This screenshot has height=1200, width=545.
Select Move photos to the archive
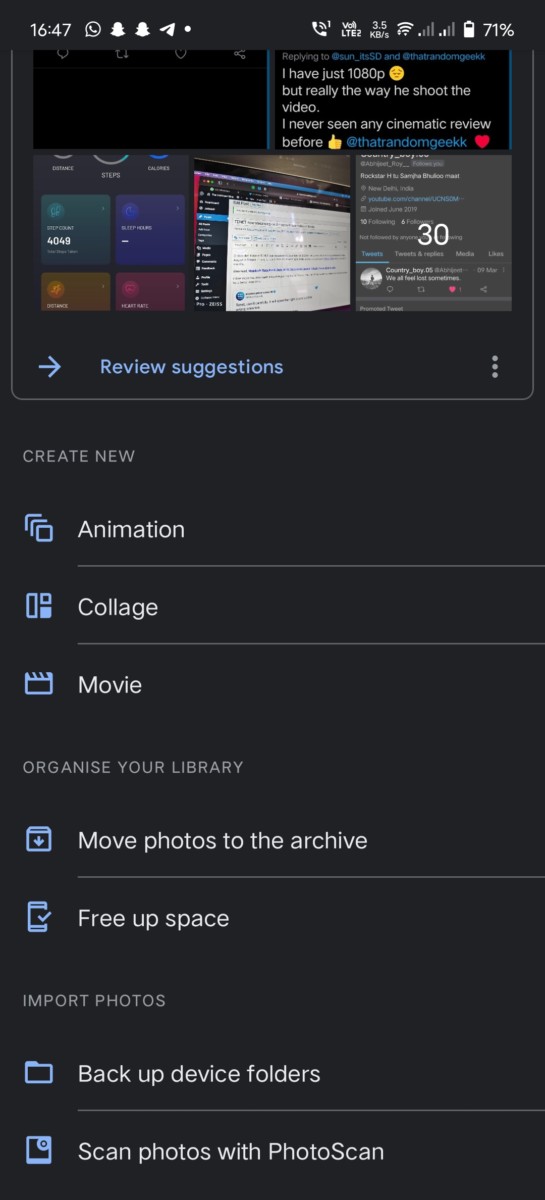coord(272,841)
